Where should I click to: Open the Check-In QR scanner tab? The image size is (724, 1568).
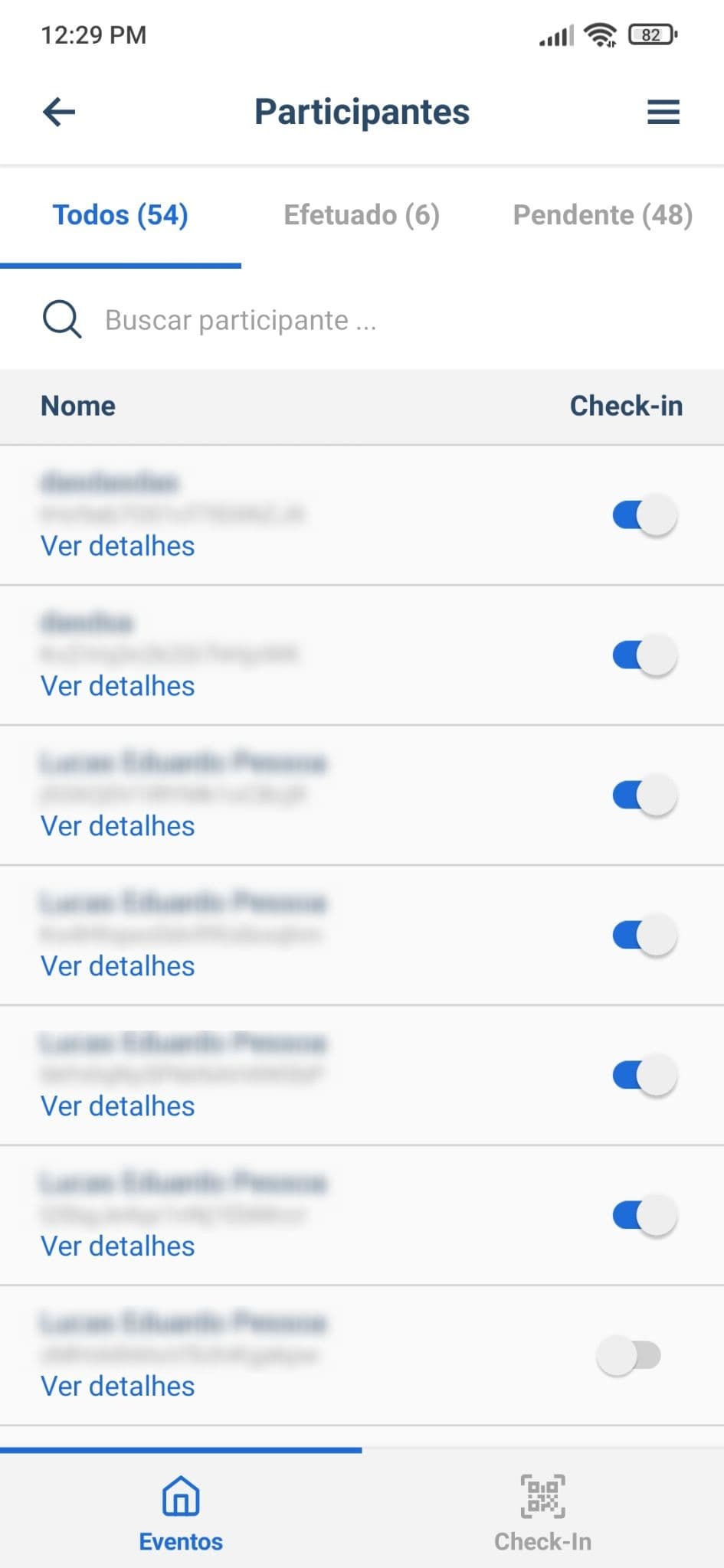[x=542, y=1511]
